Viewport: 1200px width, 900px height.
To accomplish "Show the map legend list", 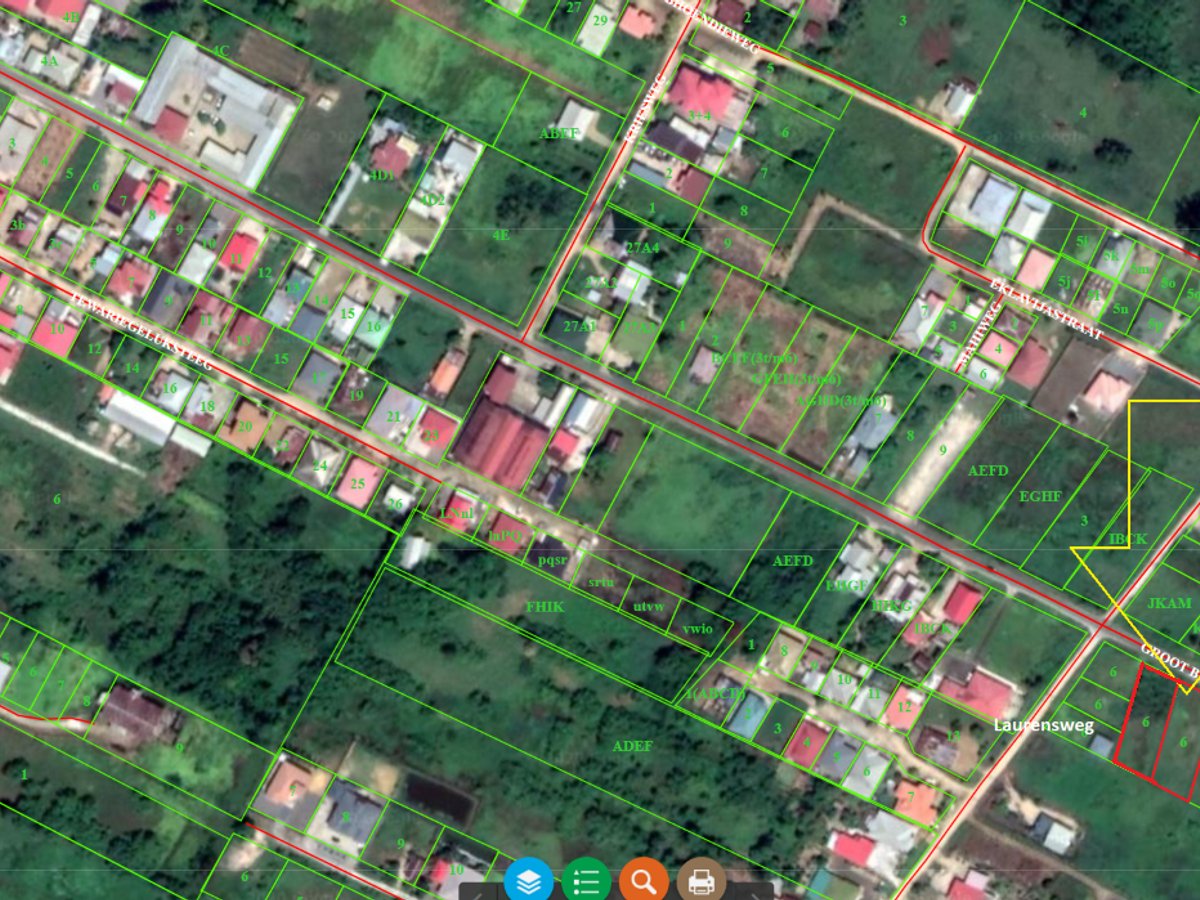I will [586, 882].
